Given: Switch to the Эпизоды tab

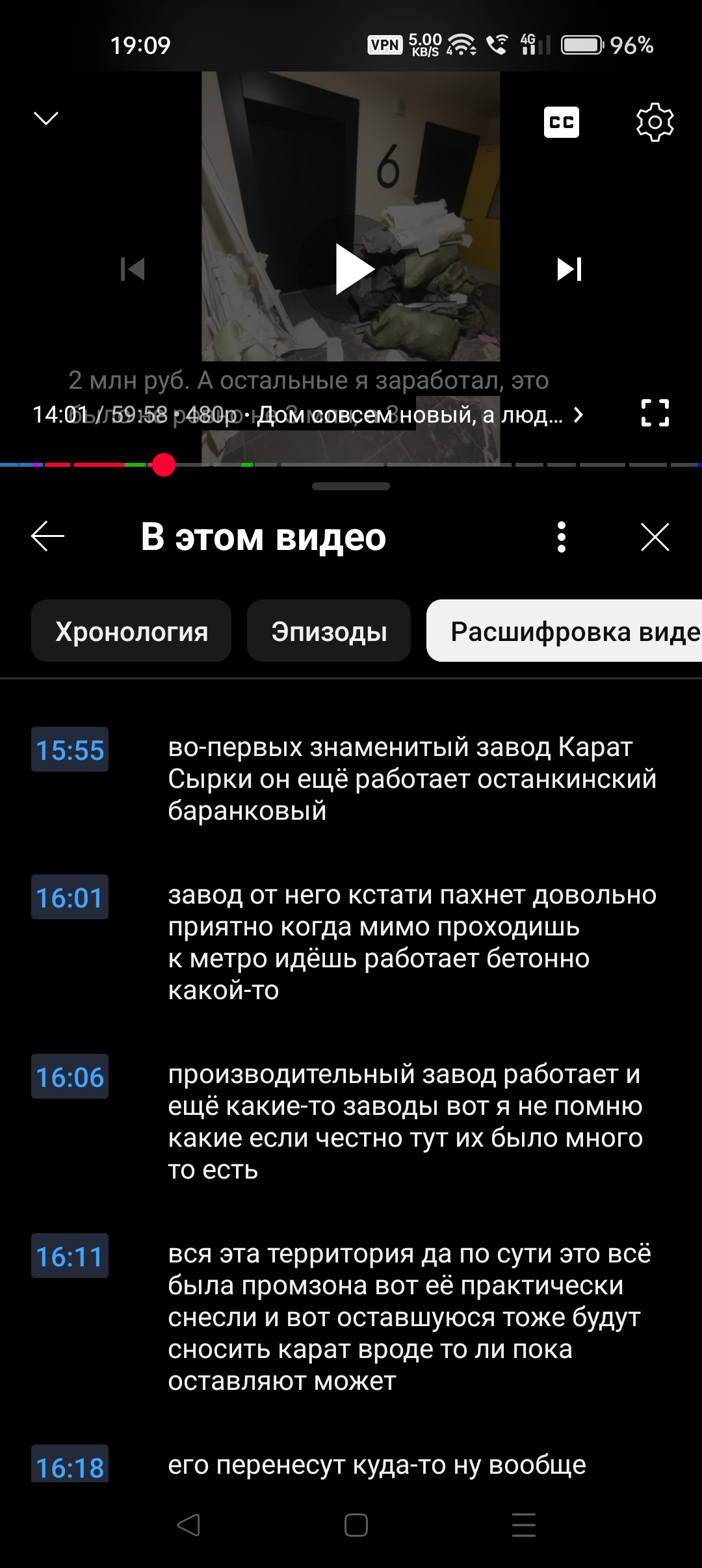Looking at the screenshot, I should tap(329, 631).
